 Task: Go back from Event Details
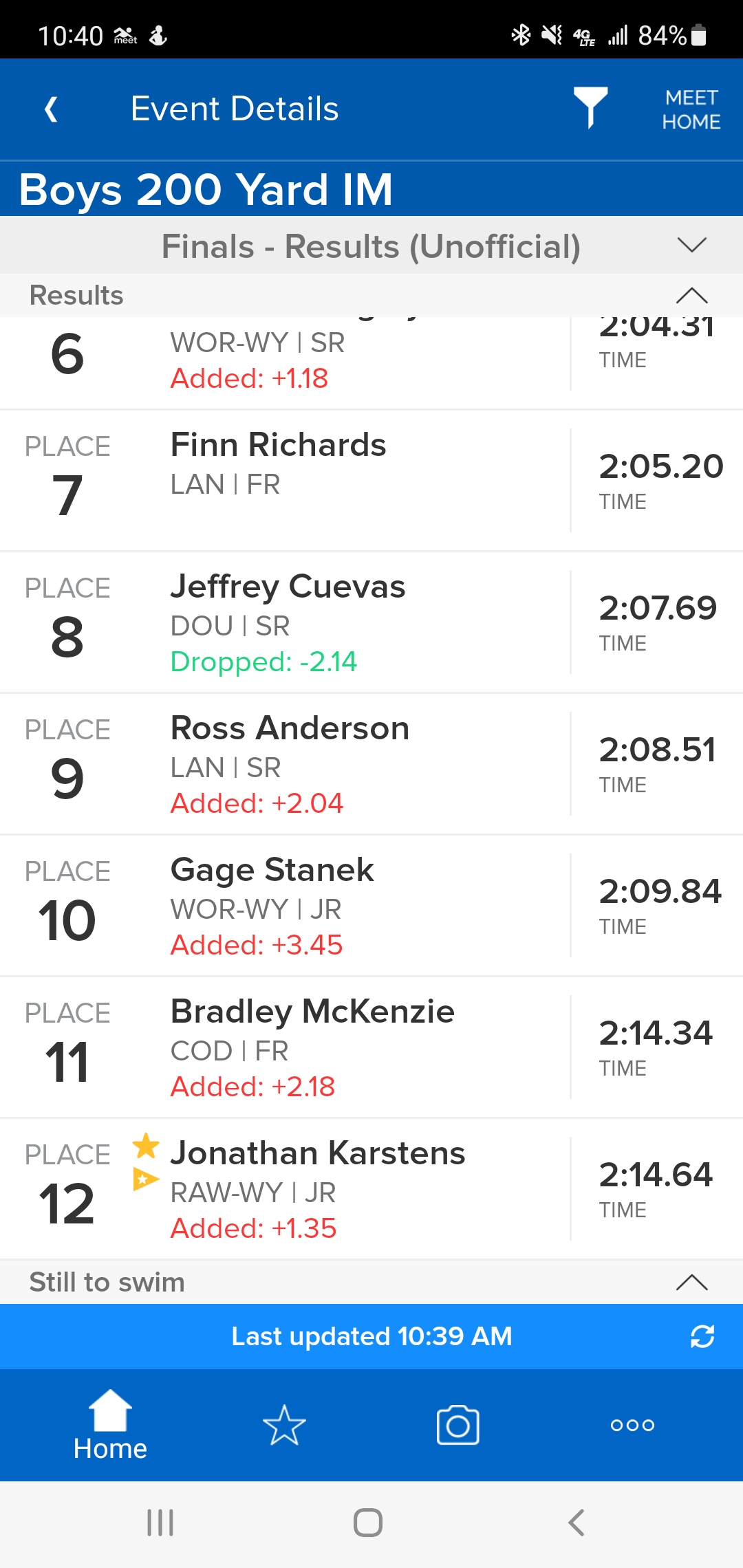click(x=51, y=109)
